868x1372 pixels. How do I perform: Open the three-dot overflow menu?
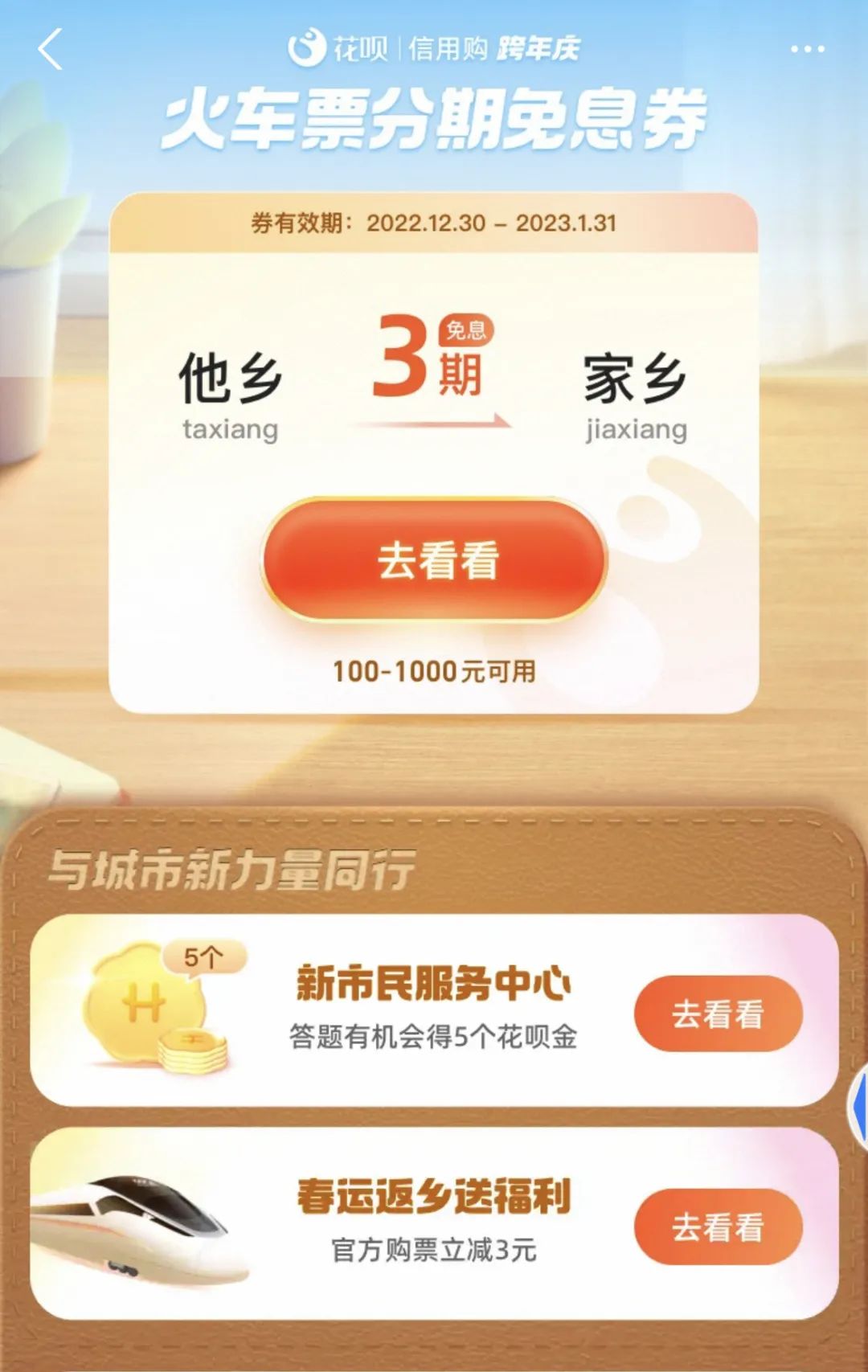[807, 49]
